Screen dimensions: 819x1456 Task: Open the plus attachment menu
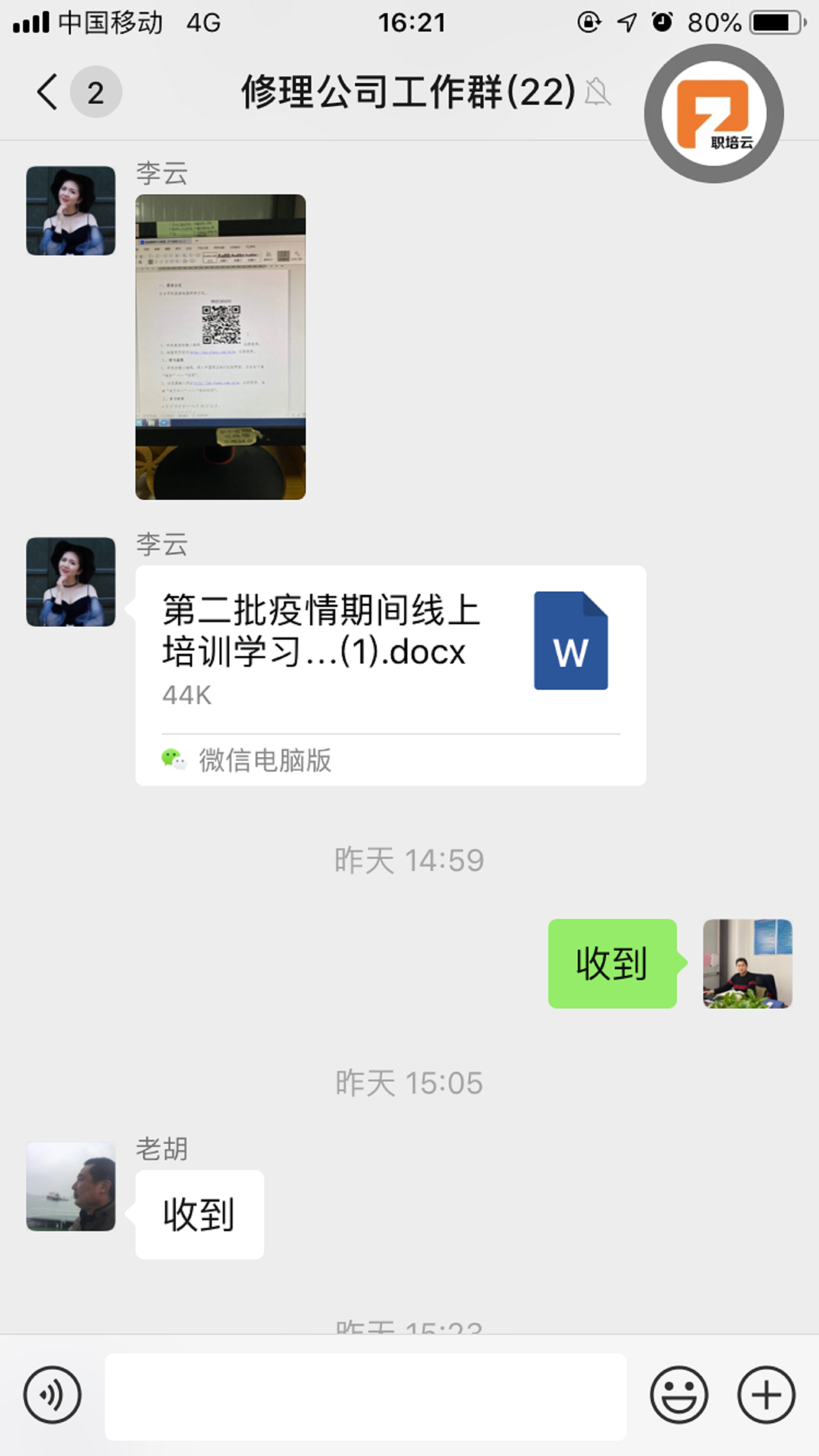point(766,1394)
